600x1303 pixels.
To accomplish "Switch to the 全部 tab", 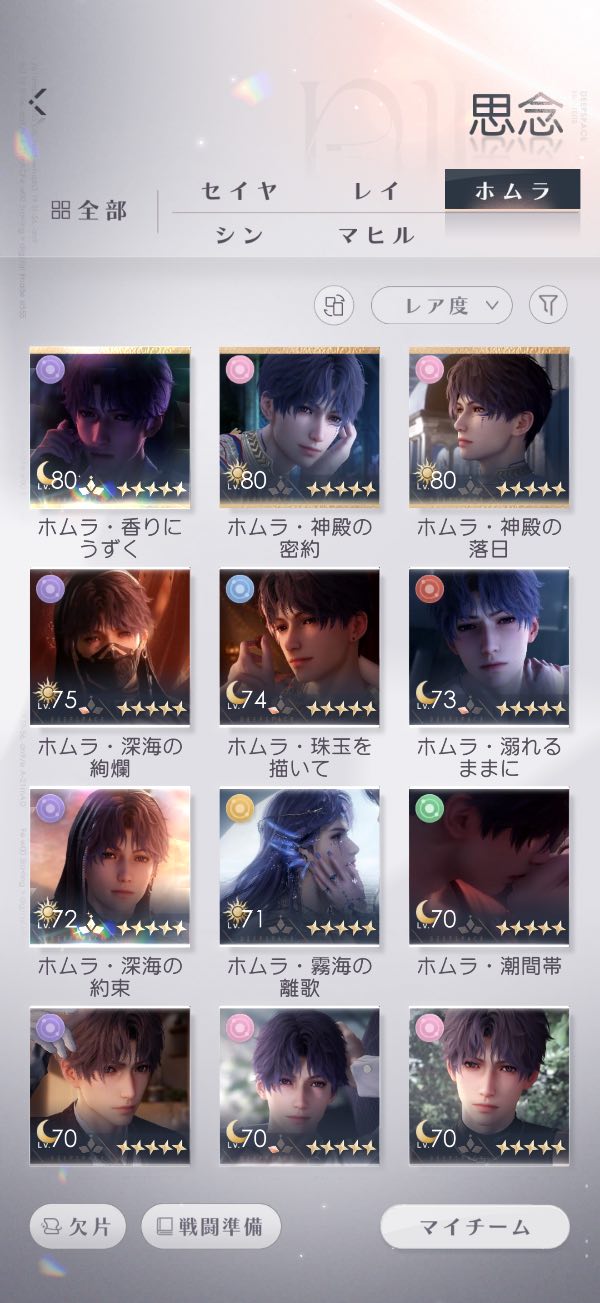I will [x=89, y=211].
